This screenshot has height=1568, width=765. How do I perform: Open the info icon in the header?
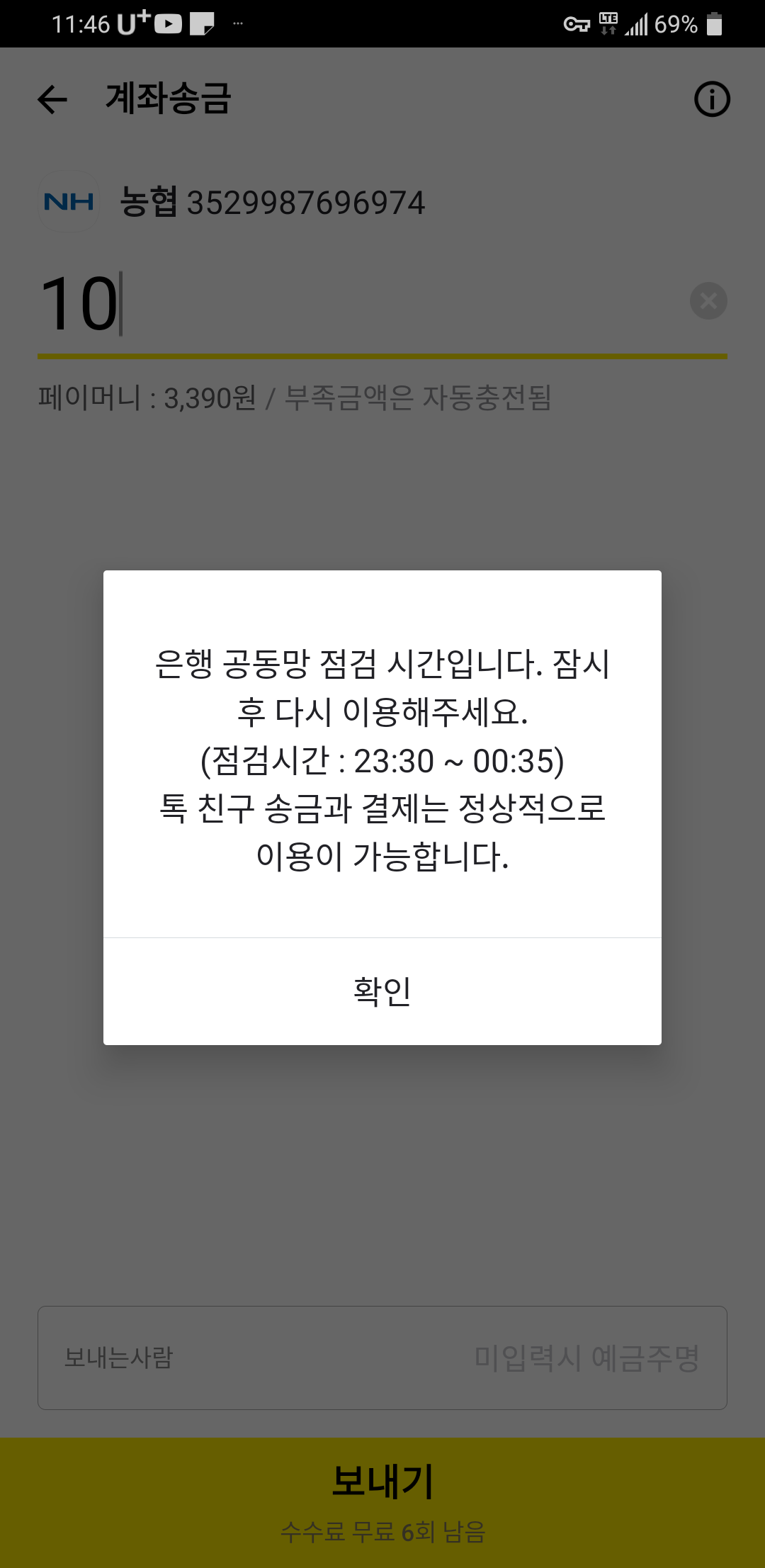tap(711, 99)
